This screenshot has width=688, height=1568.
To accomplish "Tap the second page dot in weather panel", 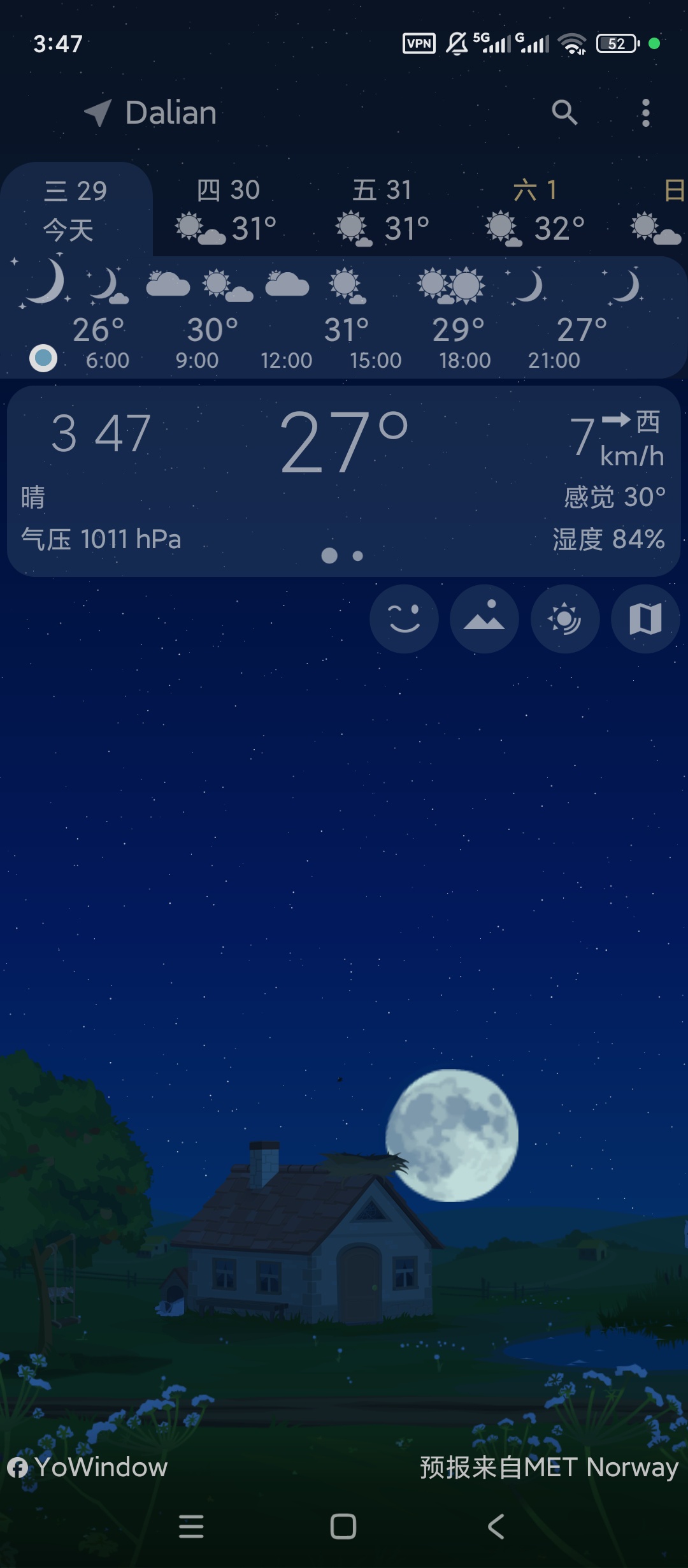I will point(358,556).
